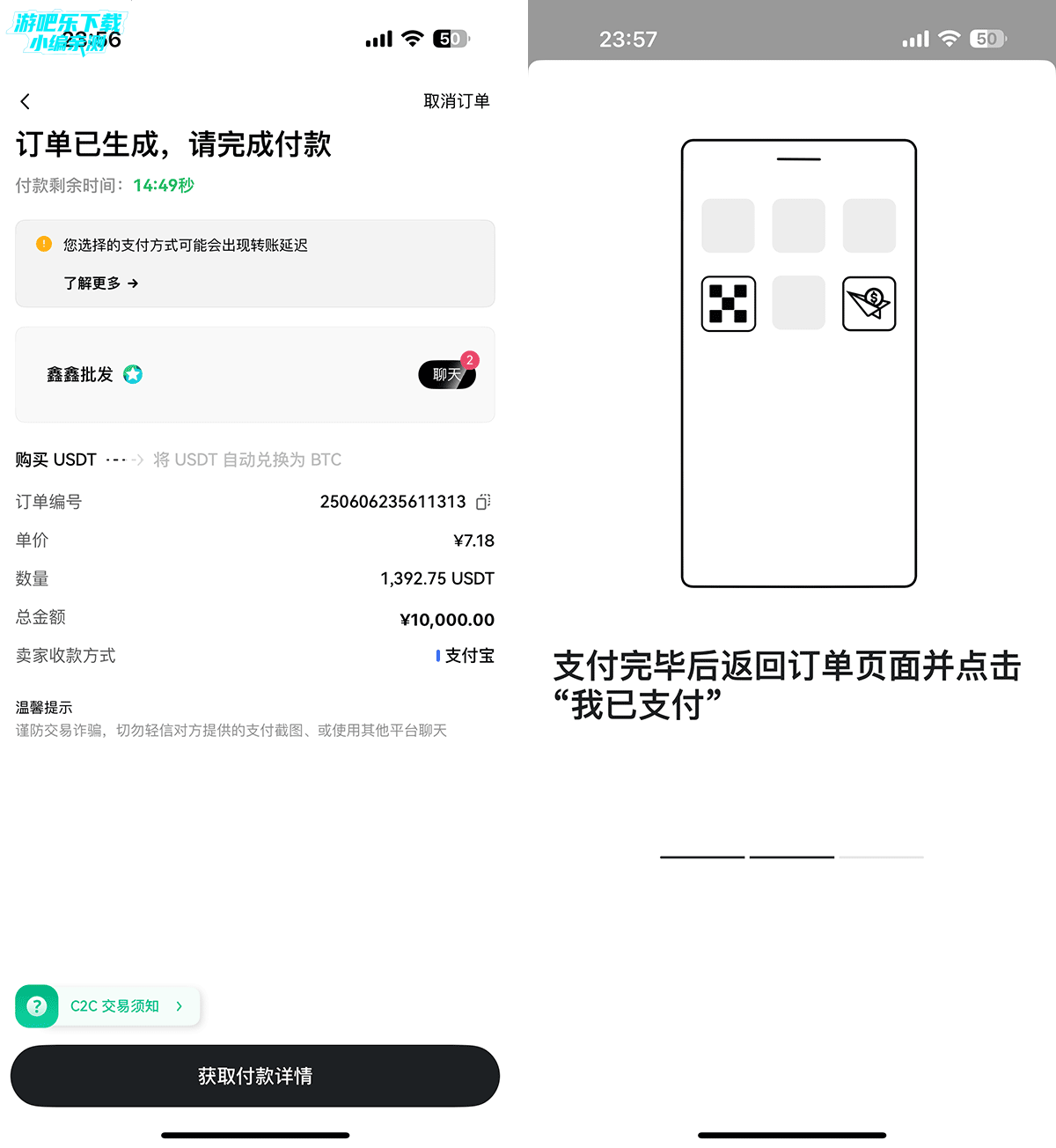Open the 聊天 chat with the seller
This screenshot has width=1056, height=1148.
(447, 375)
